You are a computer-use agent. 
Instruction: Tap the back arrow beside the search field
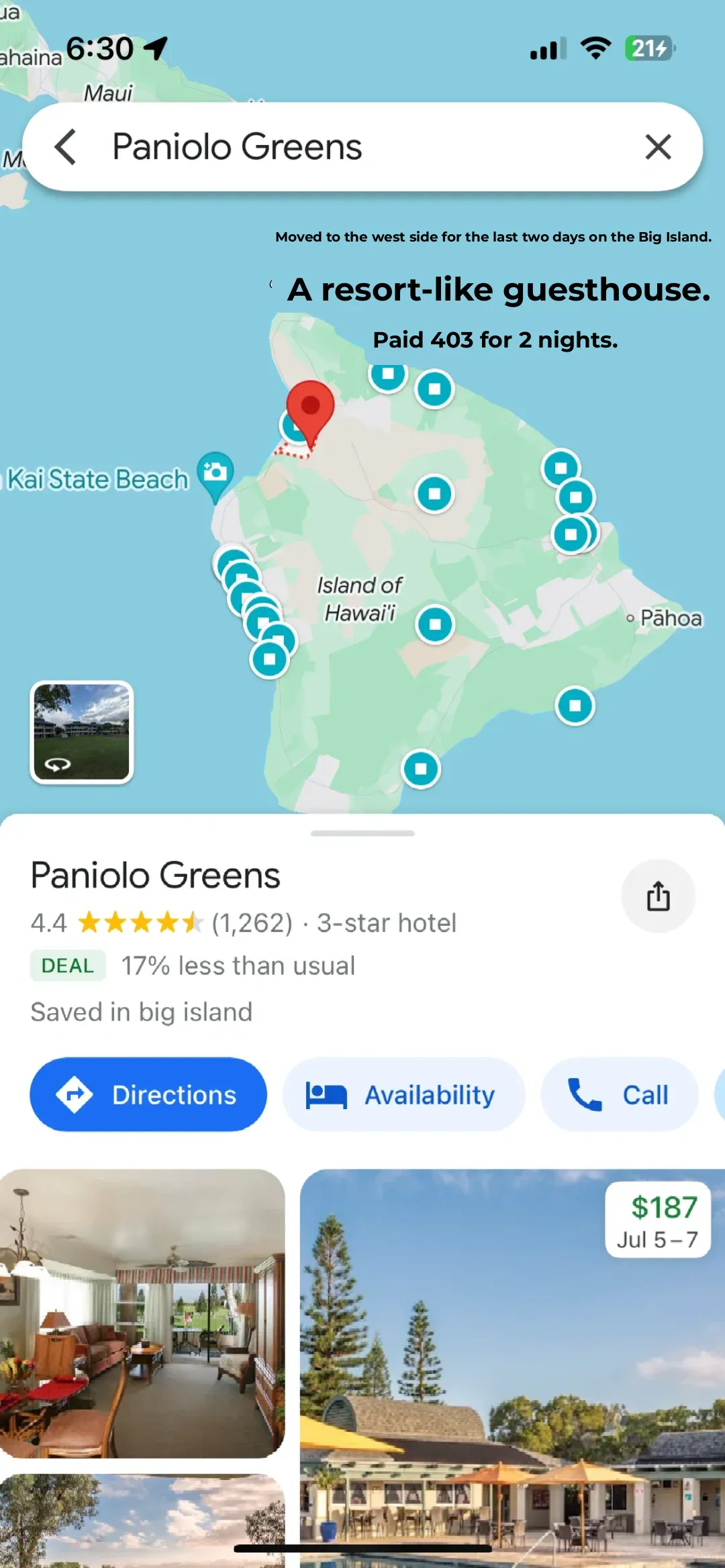pyautogui.click(x=66, y=148)
